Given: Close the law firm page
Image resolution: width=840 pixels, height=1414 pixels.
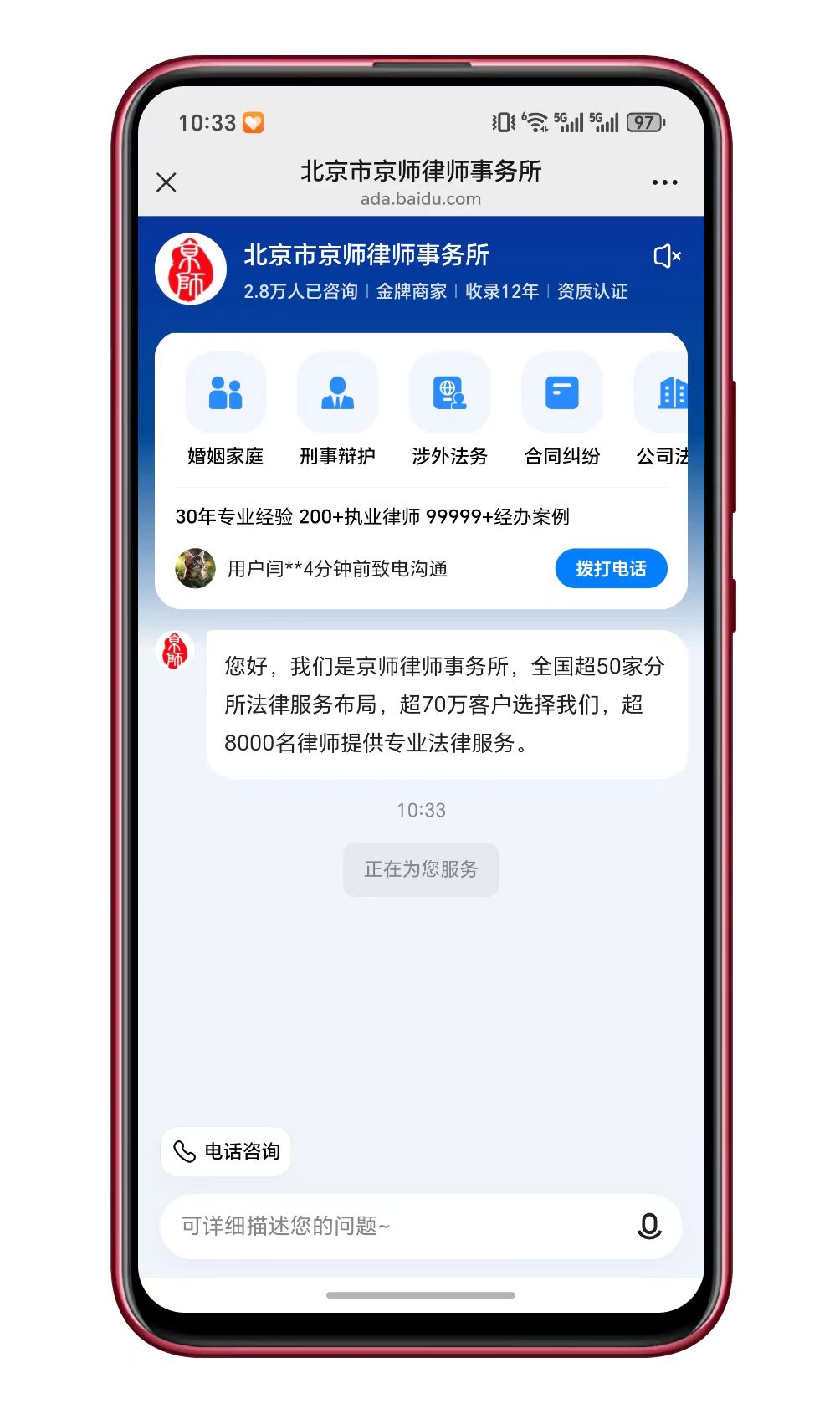Looking at the screenshot, I should click(x=166, y=182).
